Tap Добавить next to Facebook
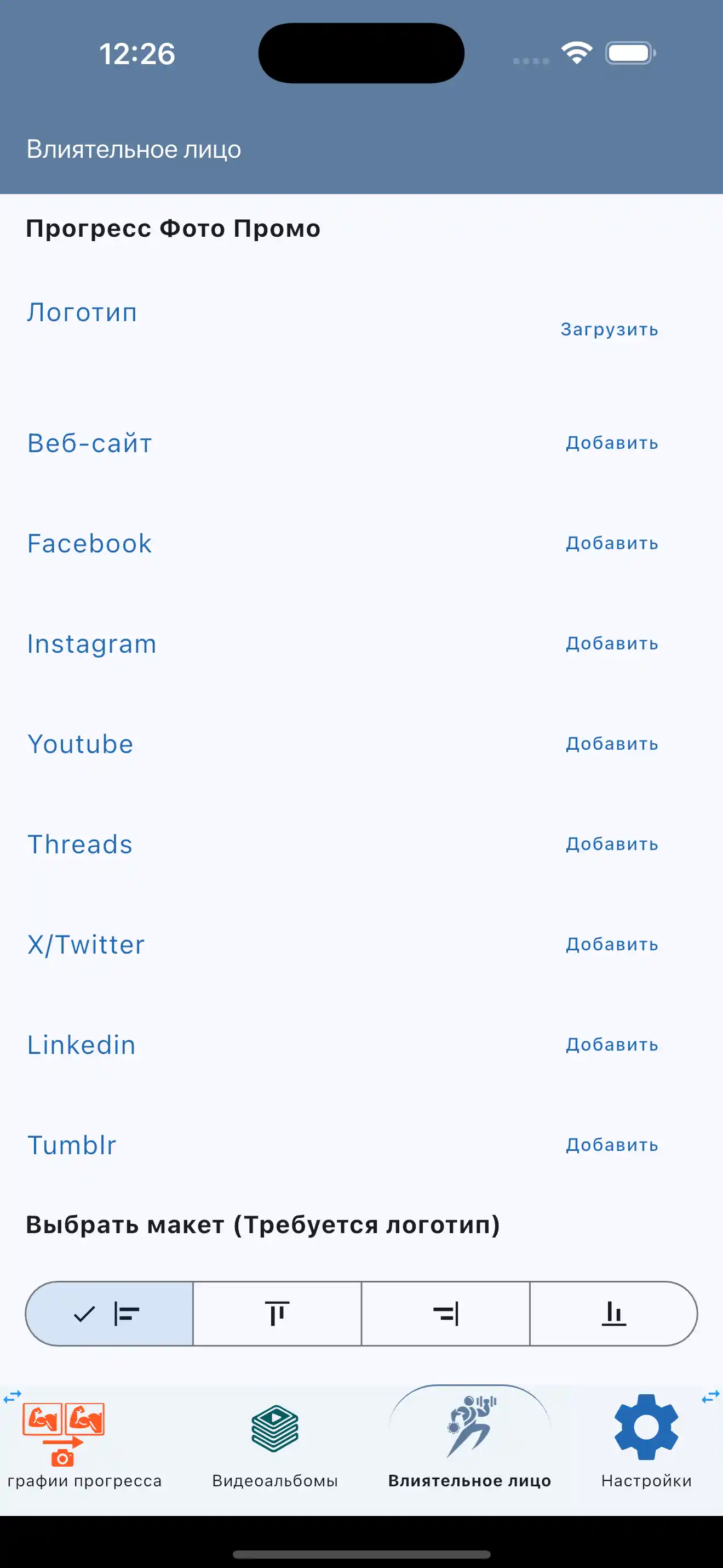Image resolution: width=723 pixels, height=1568 pixels. point(612,543)
